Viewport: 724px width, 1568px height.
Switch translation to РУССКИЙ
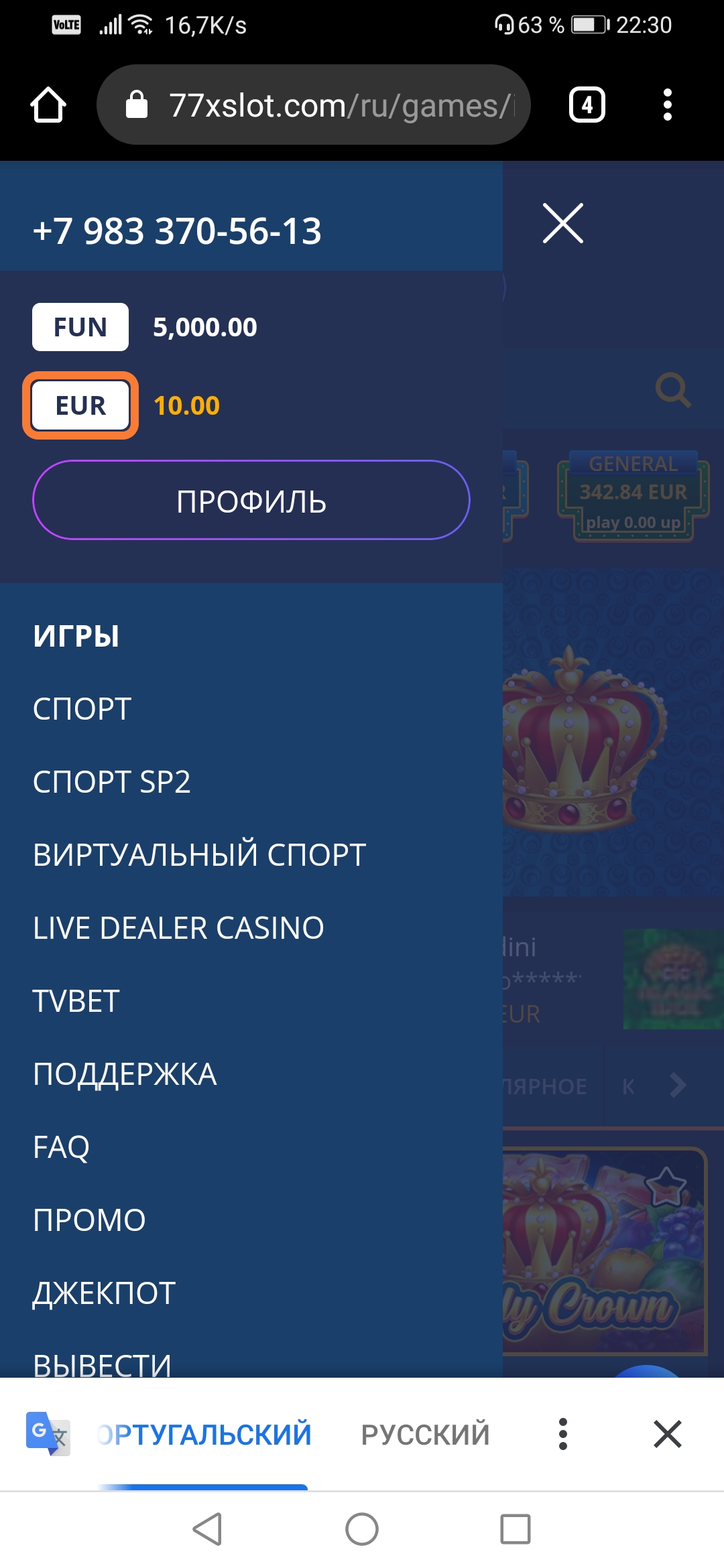(x=426, y=1435)
